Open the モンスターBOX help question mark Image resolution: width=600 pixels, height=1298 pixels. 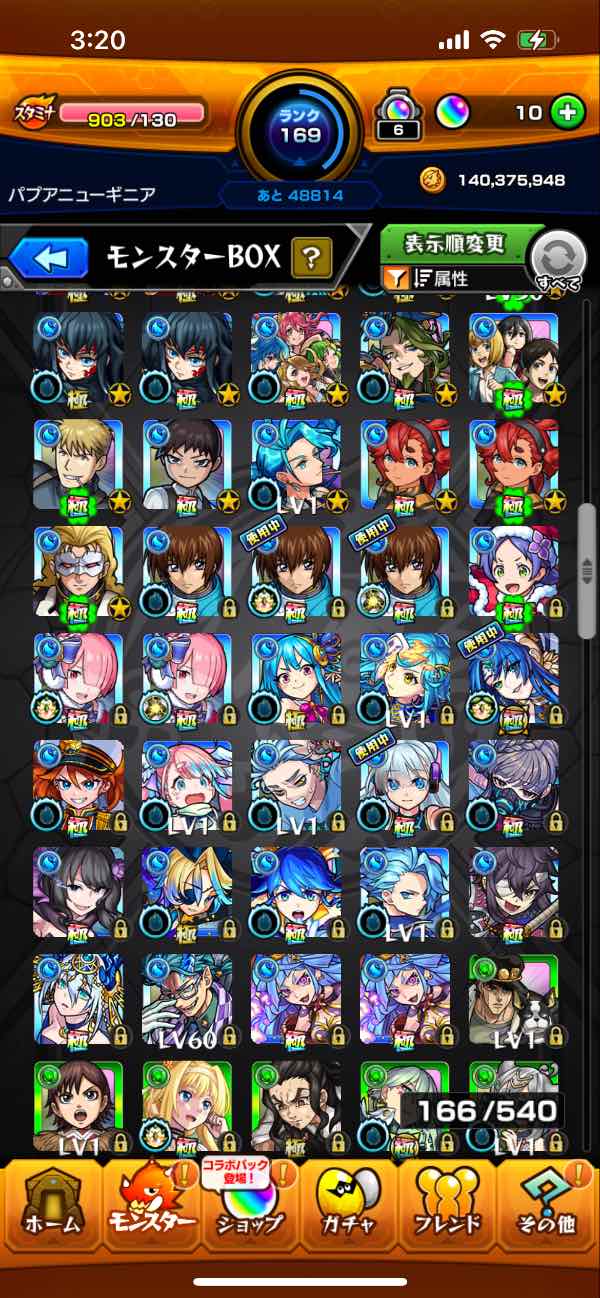pyautogui.click(x=311, y=259)
